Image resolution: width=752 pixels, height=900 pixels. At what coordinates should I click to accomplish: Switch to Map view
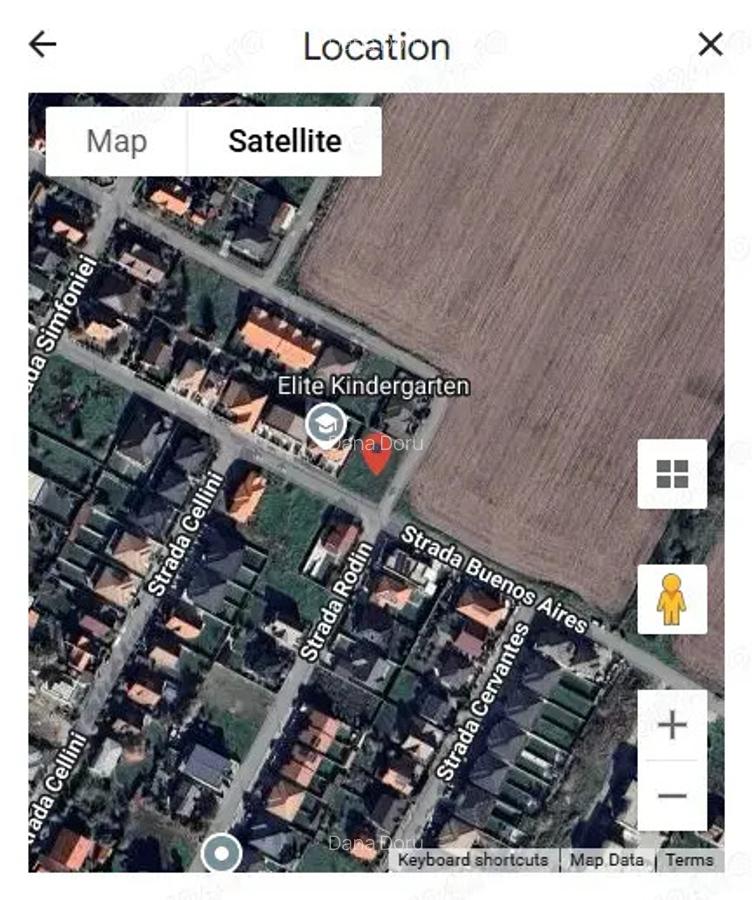click(116, 141)
